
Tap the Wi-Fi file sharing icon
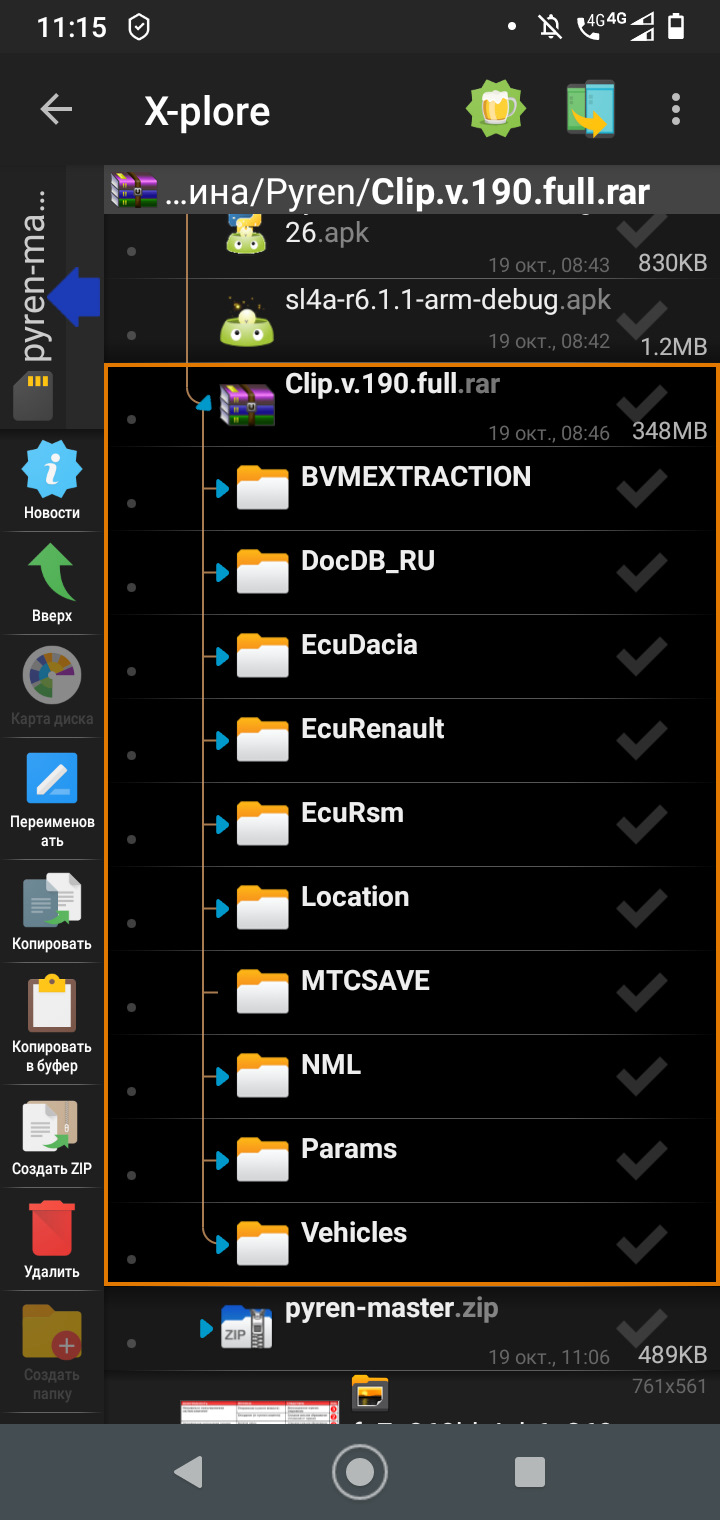click(590, 109)
